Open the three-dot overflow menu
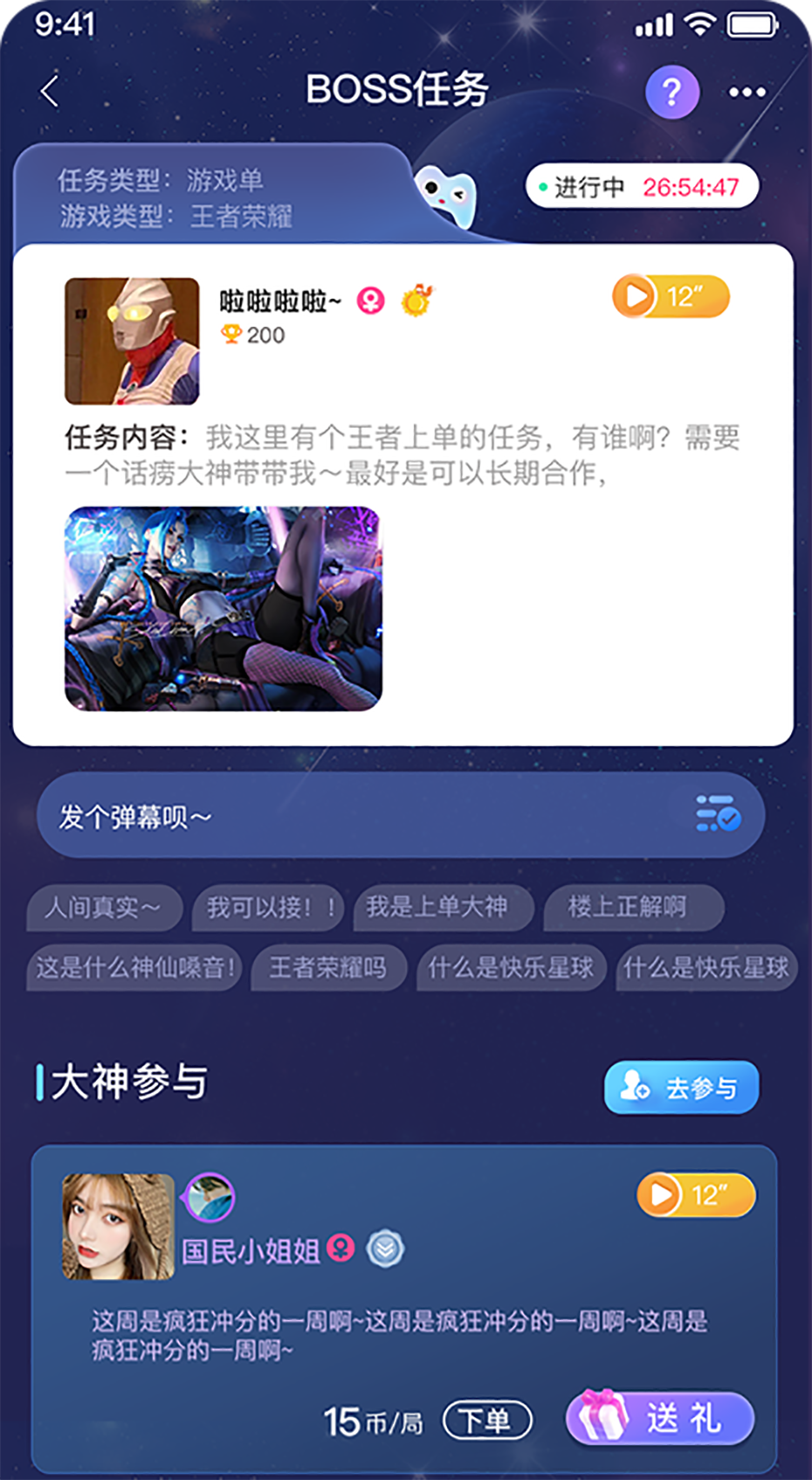Screen dimensions: 812x1480 (747, 92)
